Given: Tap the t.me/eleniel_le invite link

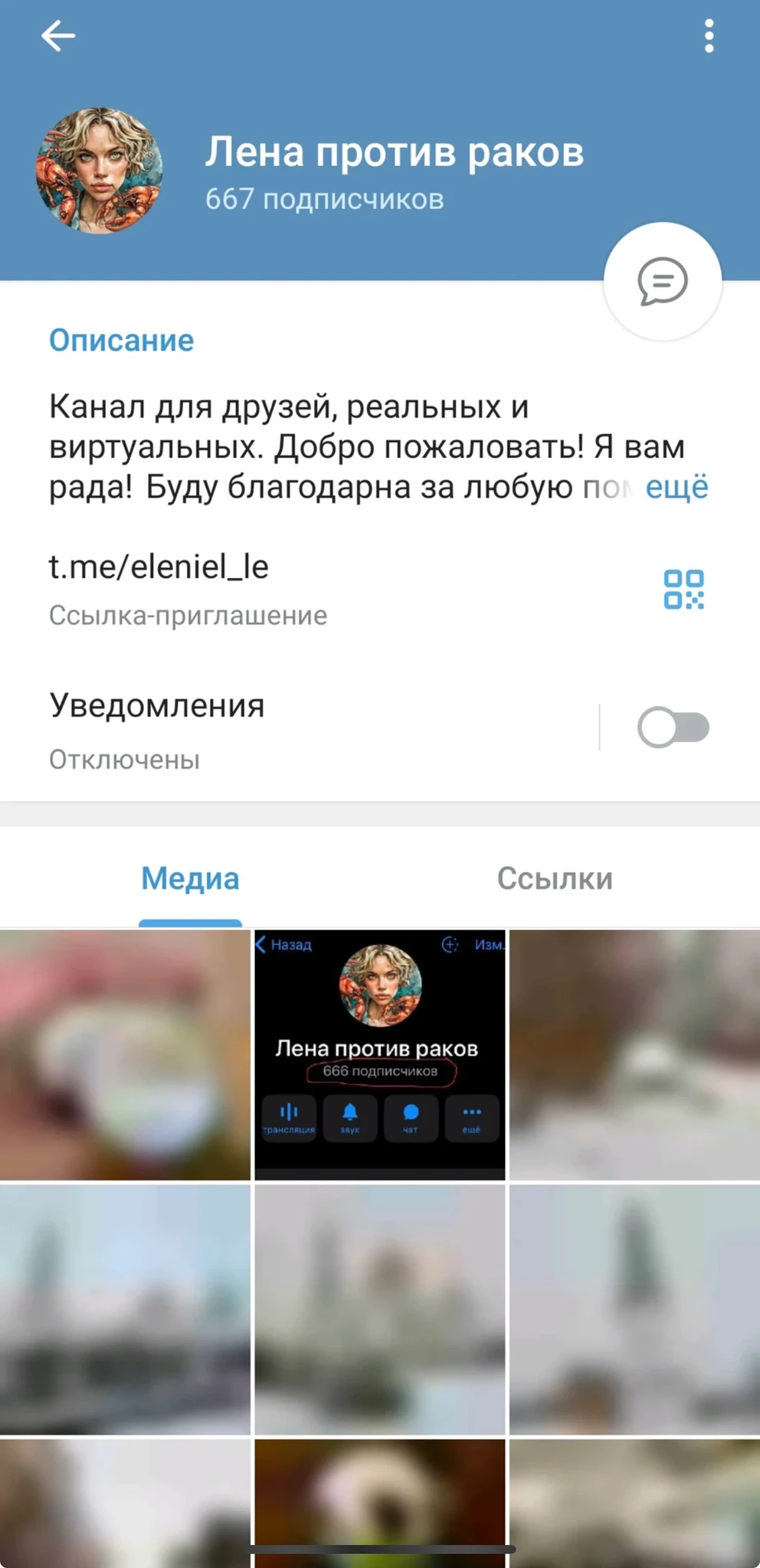Looking at the screenshot, I should pyautogui.click(x=159, y=567).
